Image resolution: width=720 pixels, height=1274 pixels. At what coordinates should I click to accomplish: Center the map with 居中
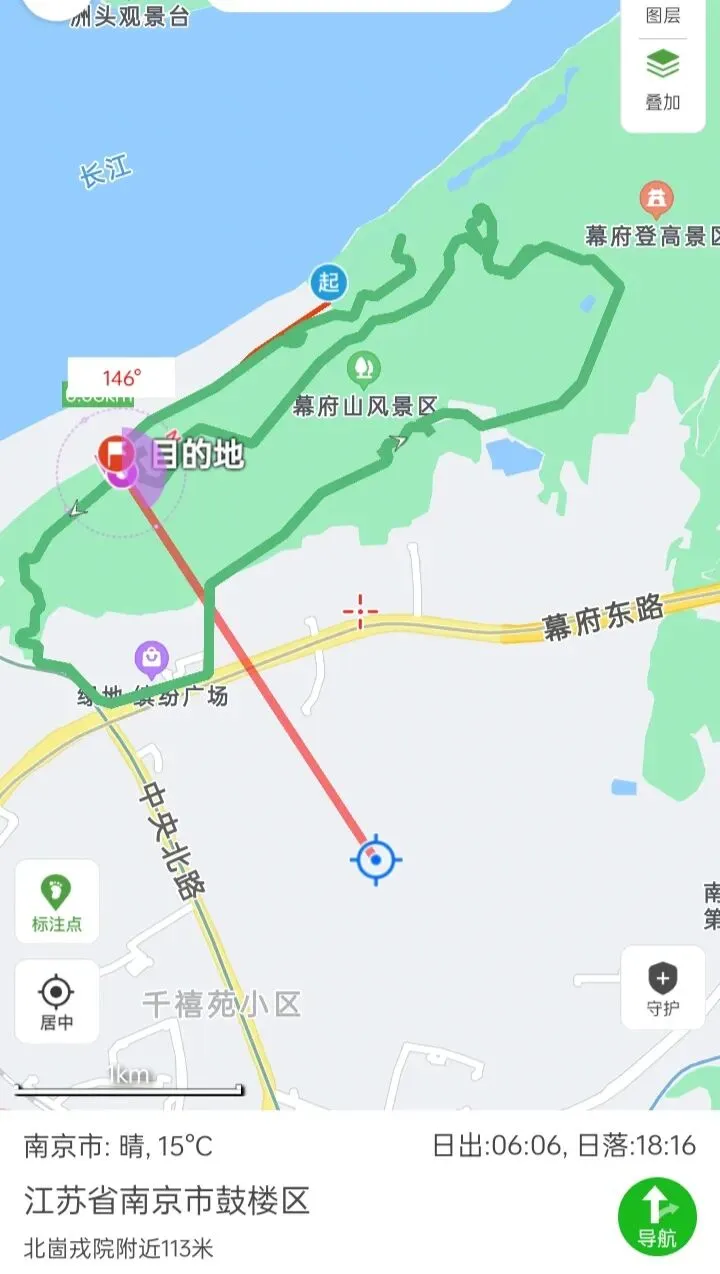point(57,1002)
